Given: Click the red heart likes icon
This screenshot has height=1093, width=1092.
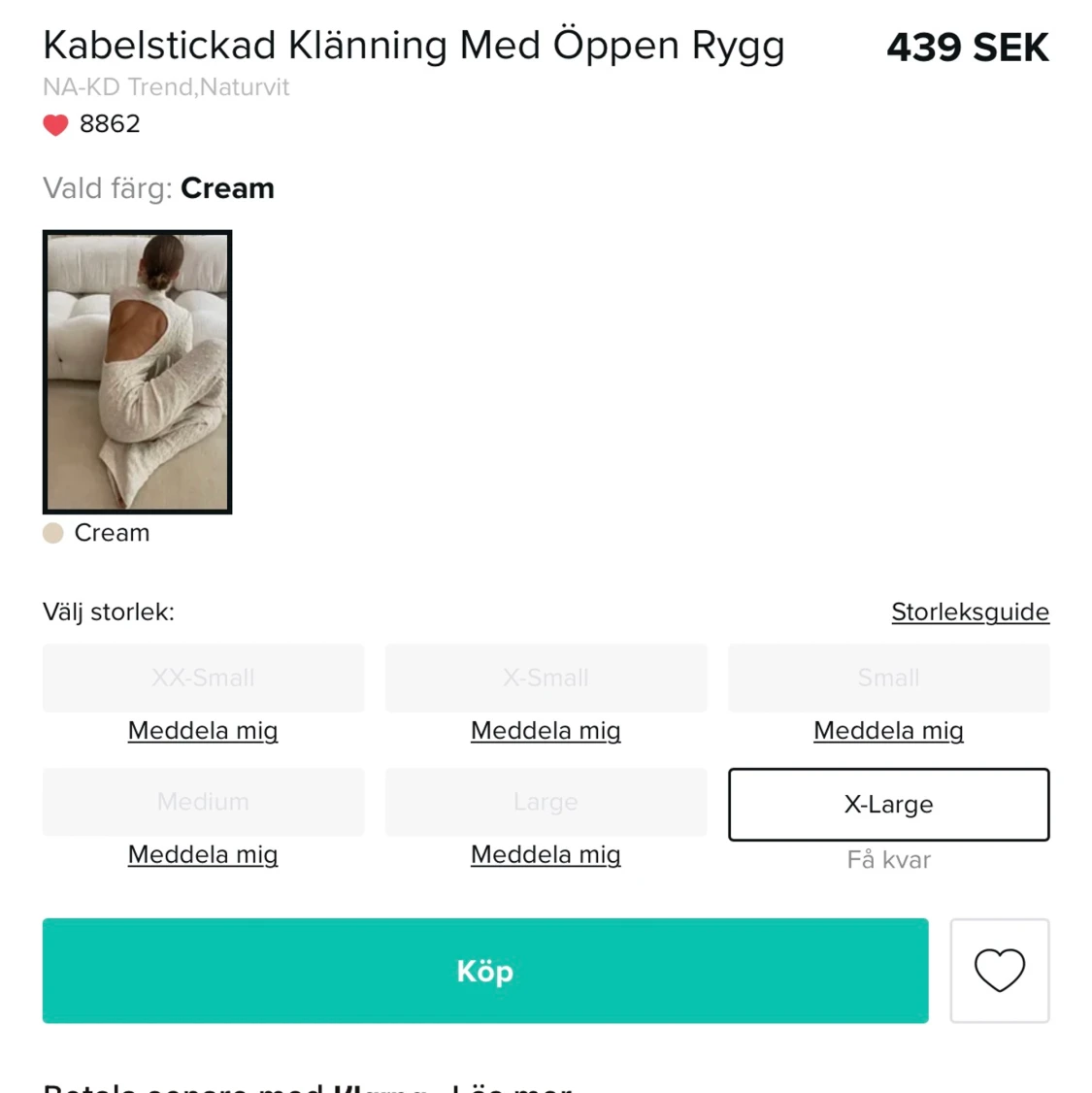Looking at the screenshot, I should pos(55,124).
